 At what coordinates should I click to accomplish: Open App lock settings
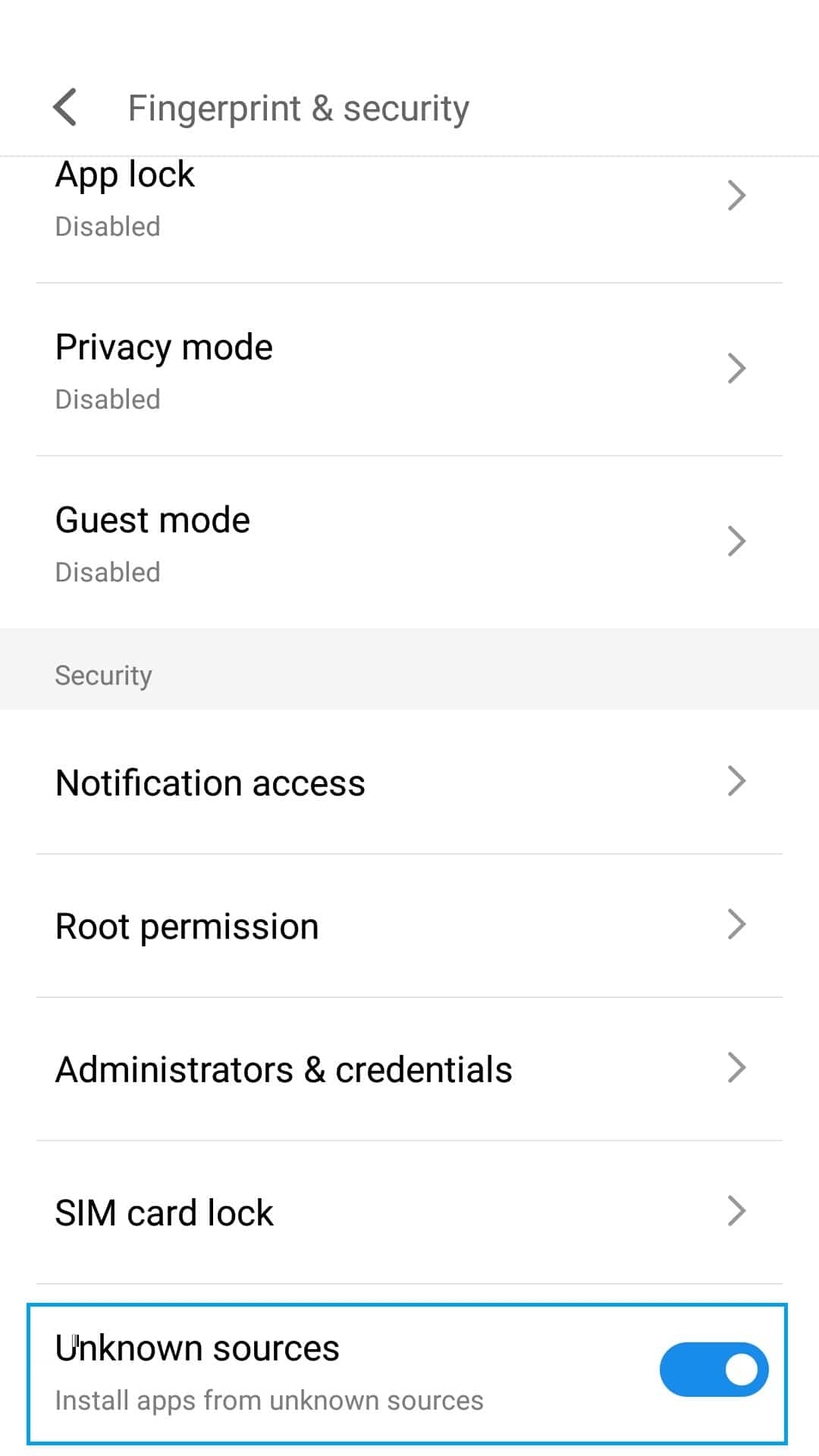(409, 199)
